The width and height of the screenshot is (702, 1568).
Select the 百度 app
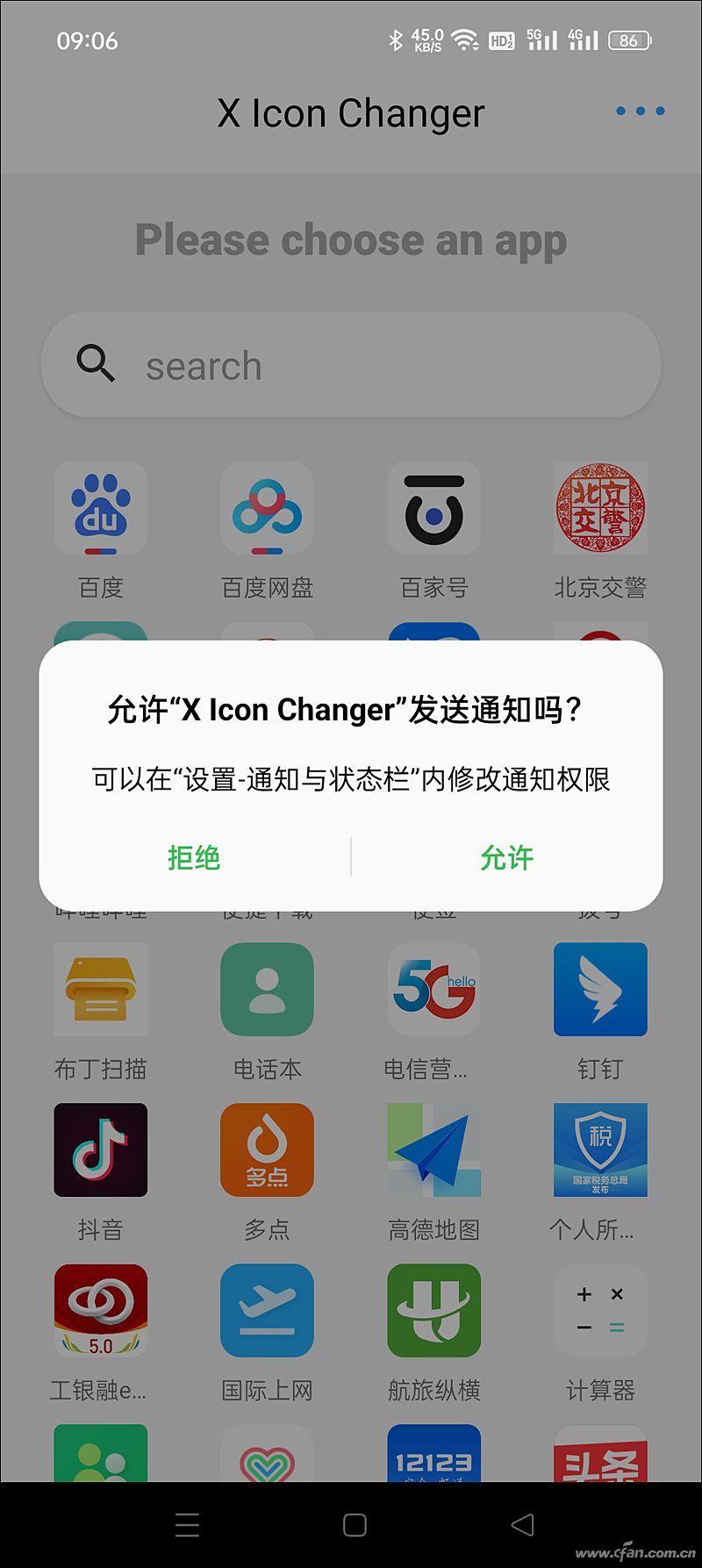[101, 509]
